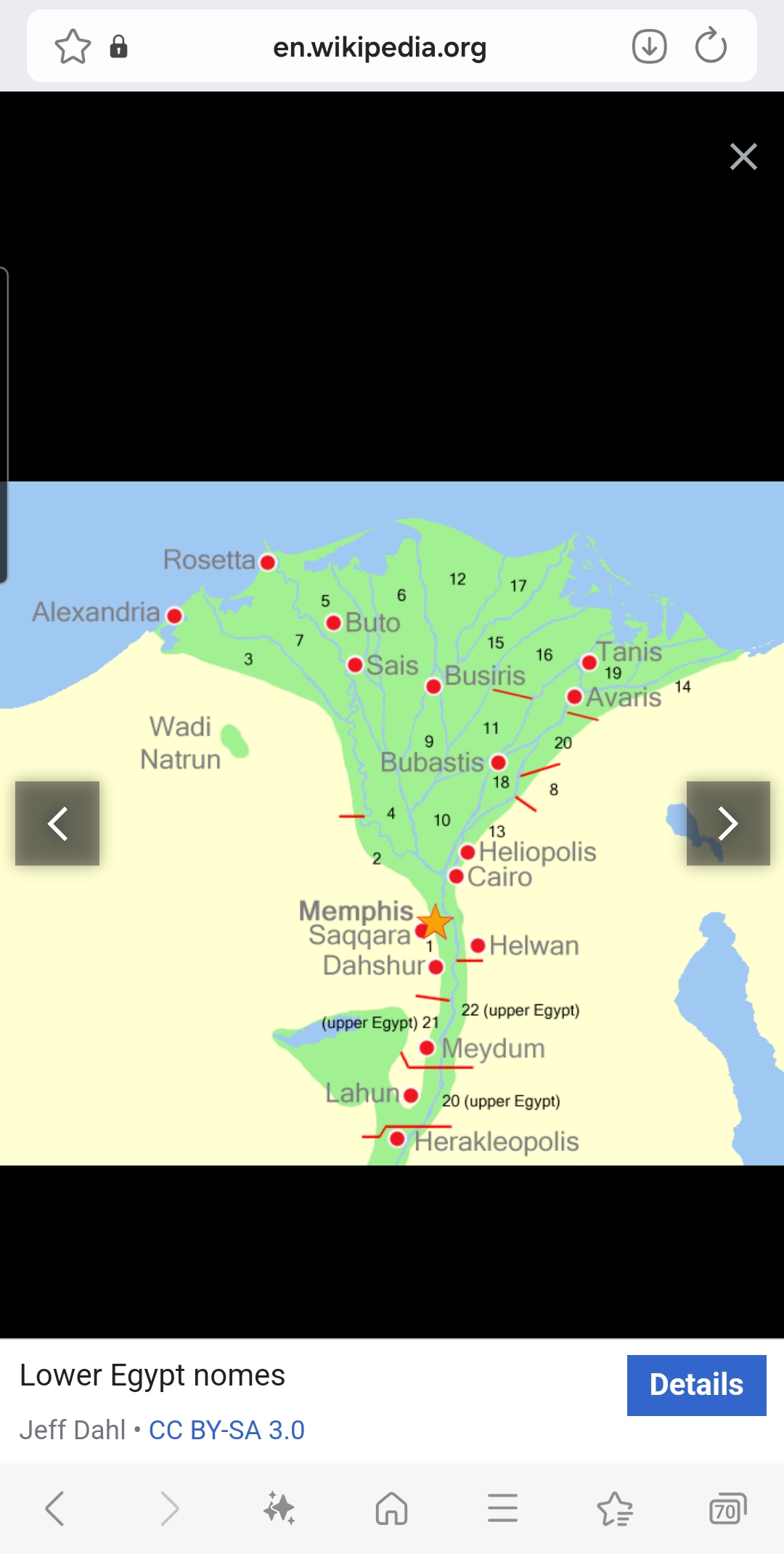Close the image viewer
Viewport: 784px width, 1554px height.
click(x=743, y=157)
